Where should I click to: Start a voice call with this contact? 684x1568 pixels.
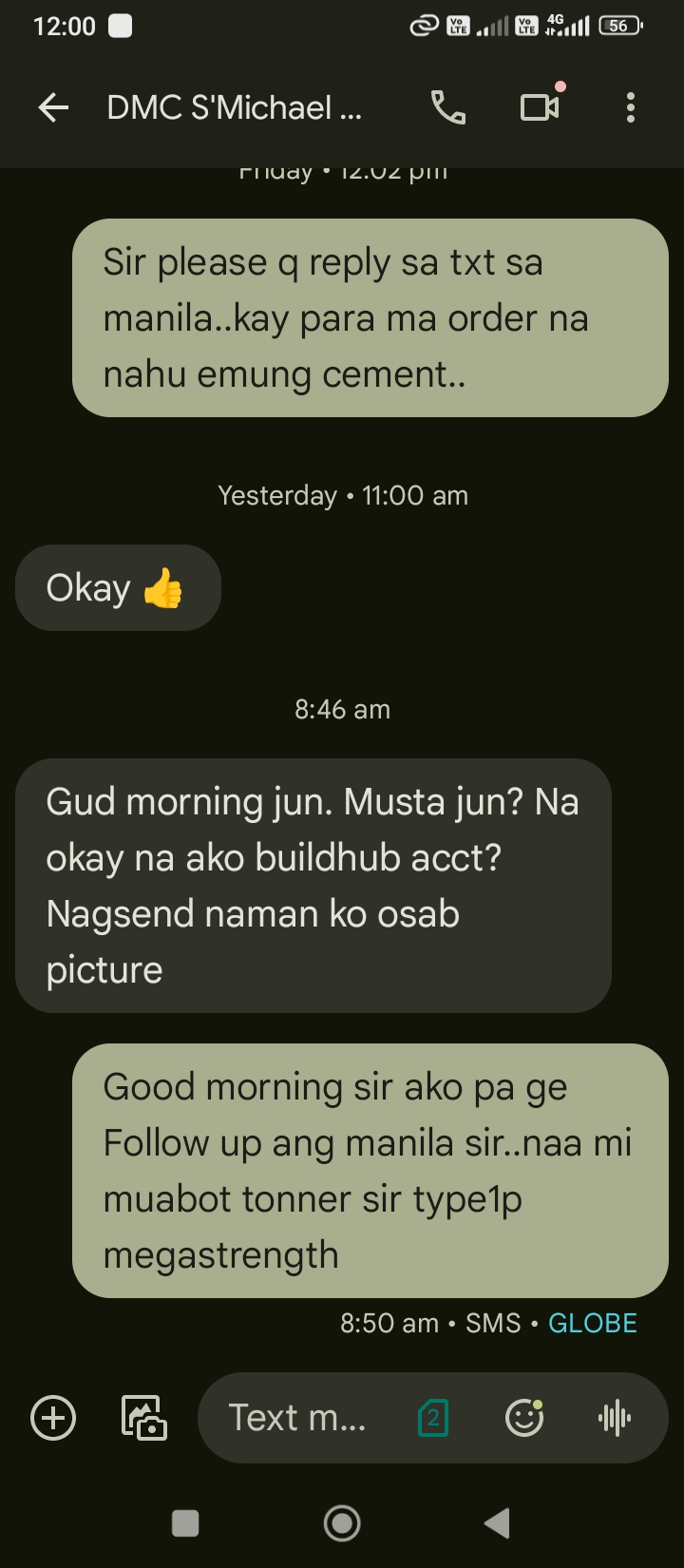click(448, 108)
